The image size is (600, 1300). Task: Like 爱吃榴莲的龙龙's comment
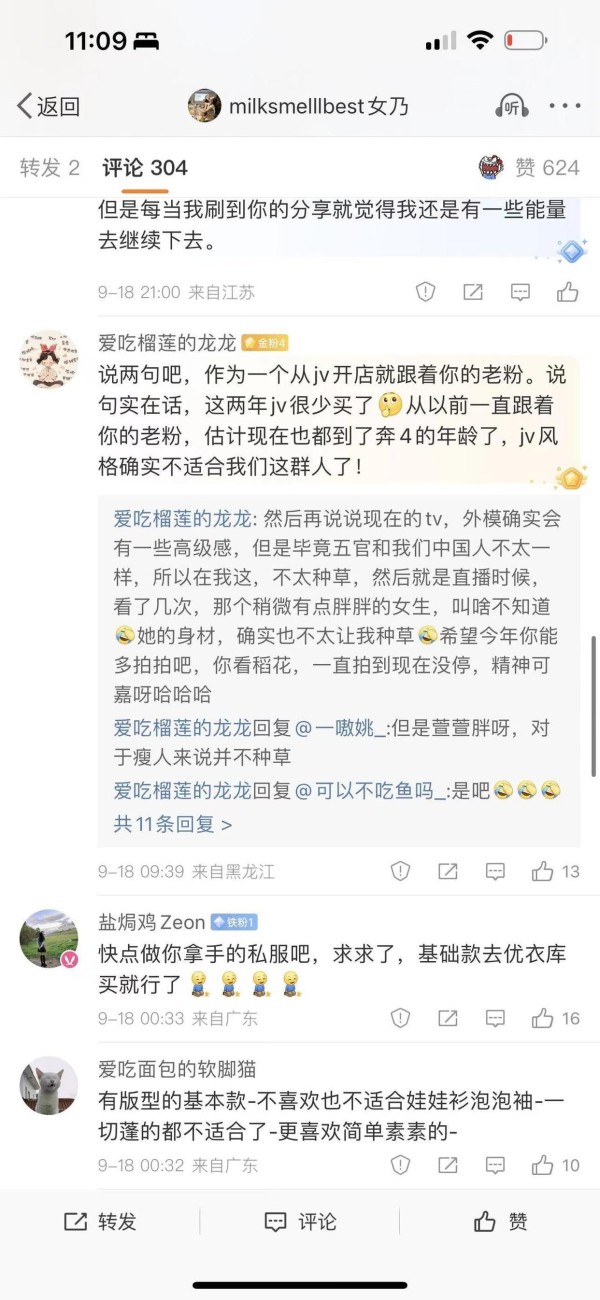(556, 871)
